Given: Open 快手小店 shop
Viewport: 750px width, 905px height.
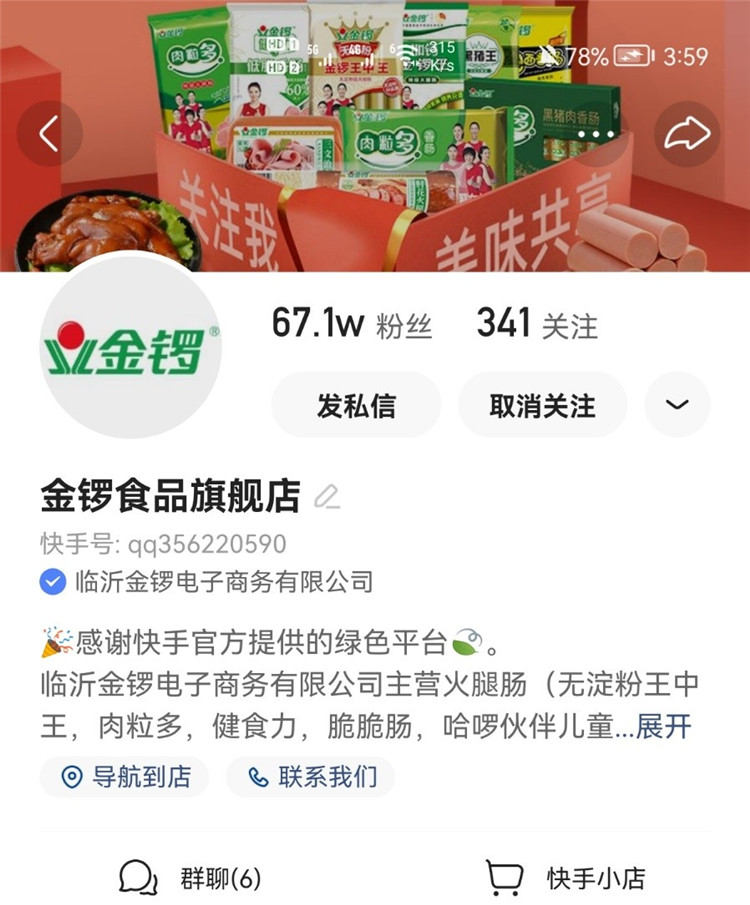Looking at the screenshot, I should click(565, 878).
